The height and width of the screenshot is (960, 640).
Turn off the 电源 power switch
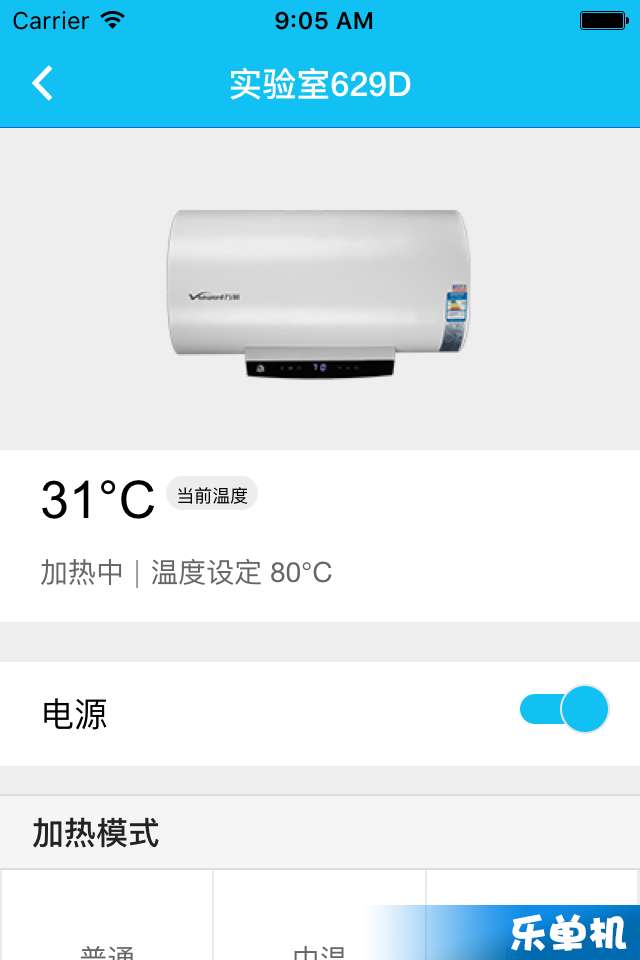[564, 710]
